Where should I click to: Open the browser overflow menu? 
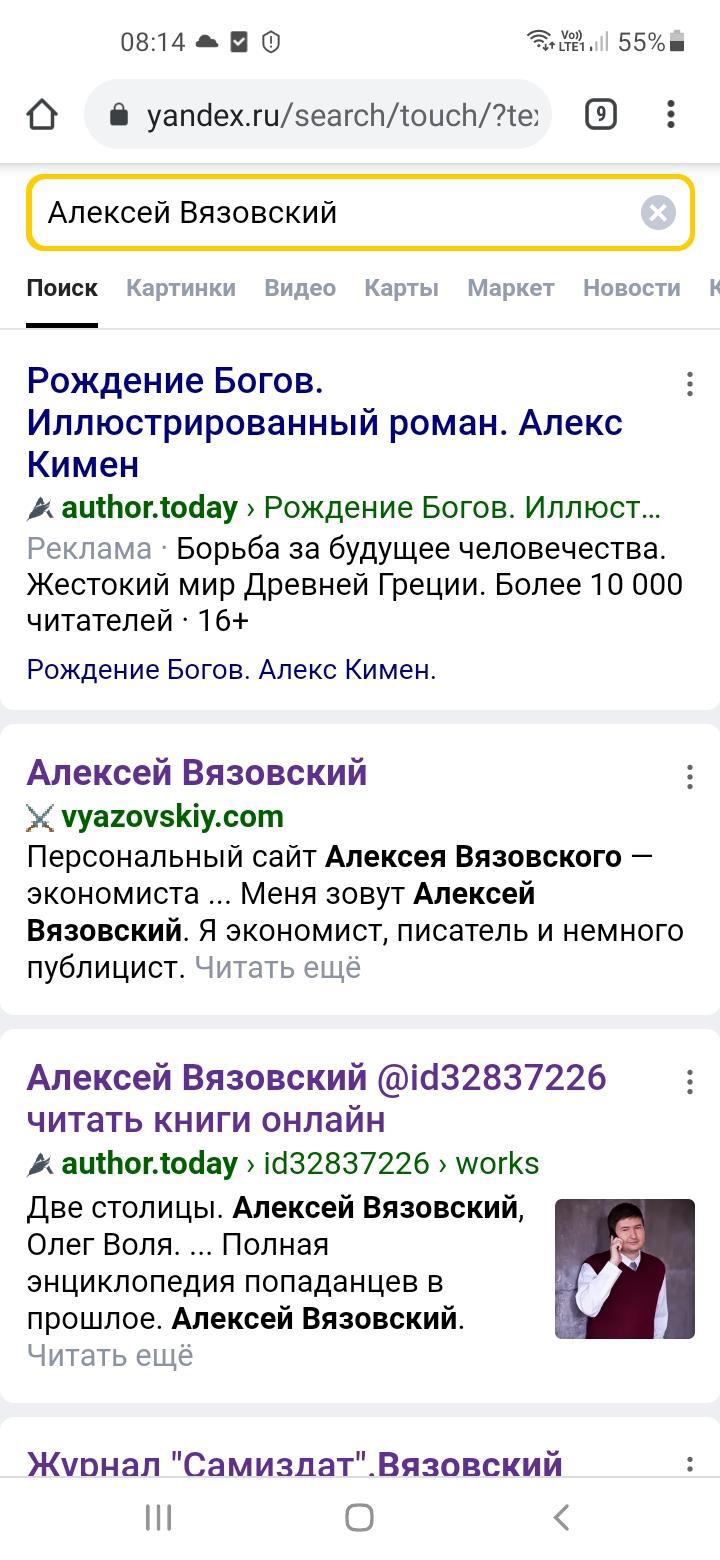coord(671,115)
